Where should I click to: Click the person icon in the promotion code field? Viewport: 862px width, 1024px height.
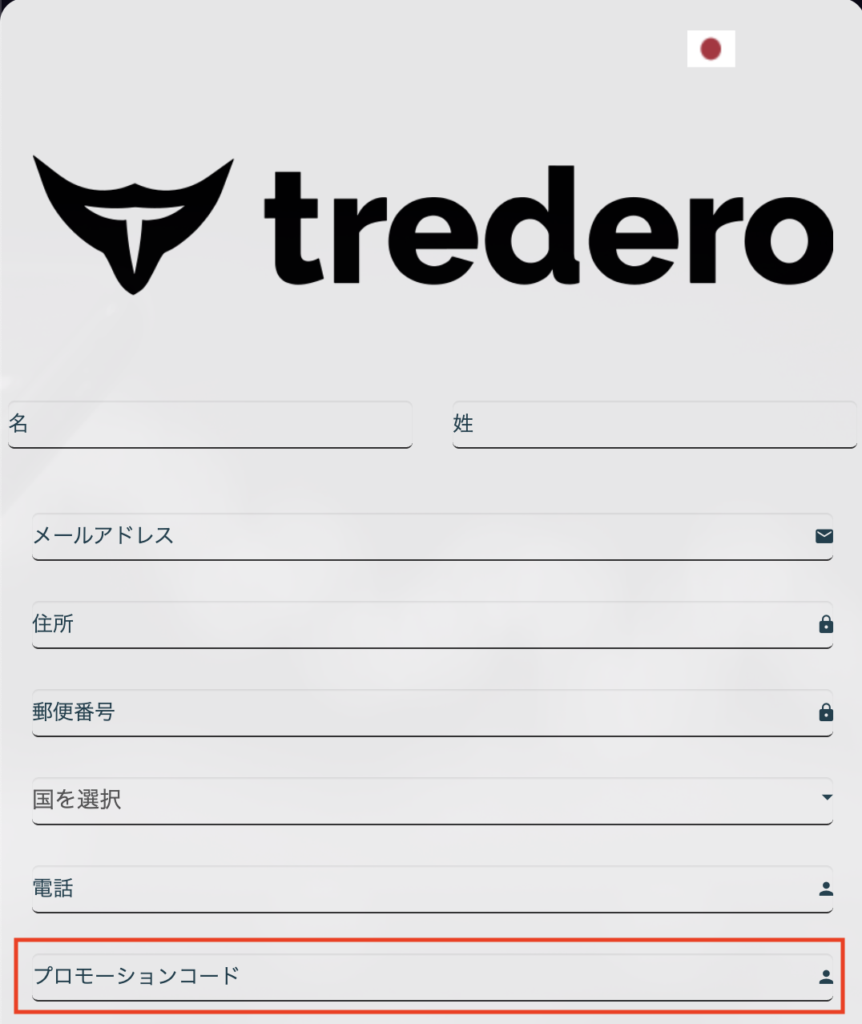pos(824,975)
